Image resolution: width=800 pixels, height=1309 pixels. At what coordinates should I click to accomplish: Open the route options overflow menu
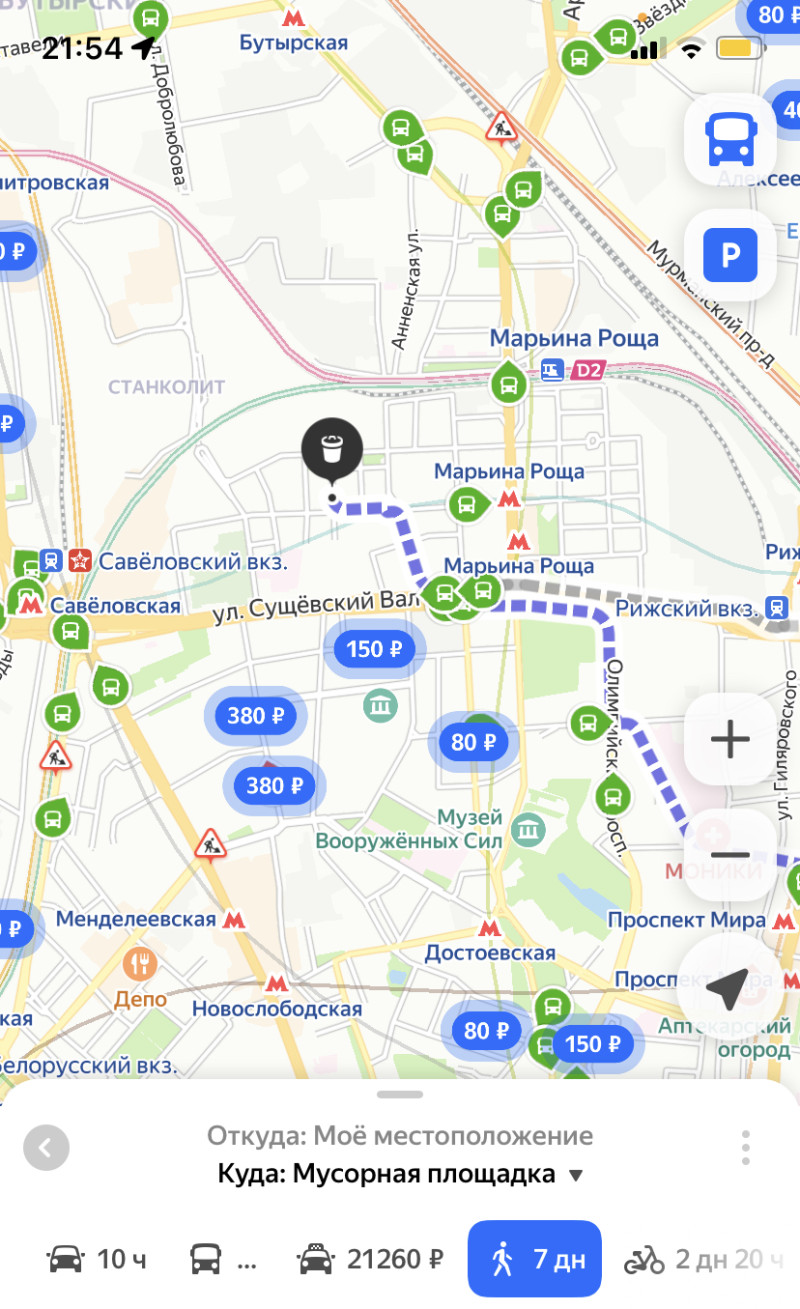click(746, 1148)
